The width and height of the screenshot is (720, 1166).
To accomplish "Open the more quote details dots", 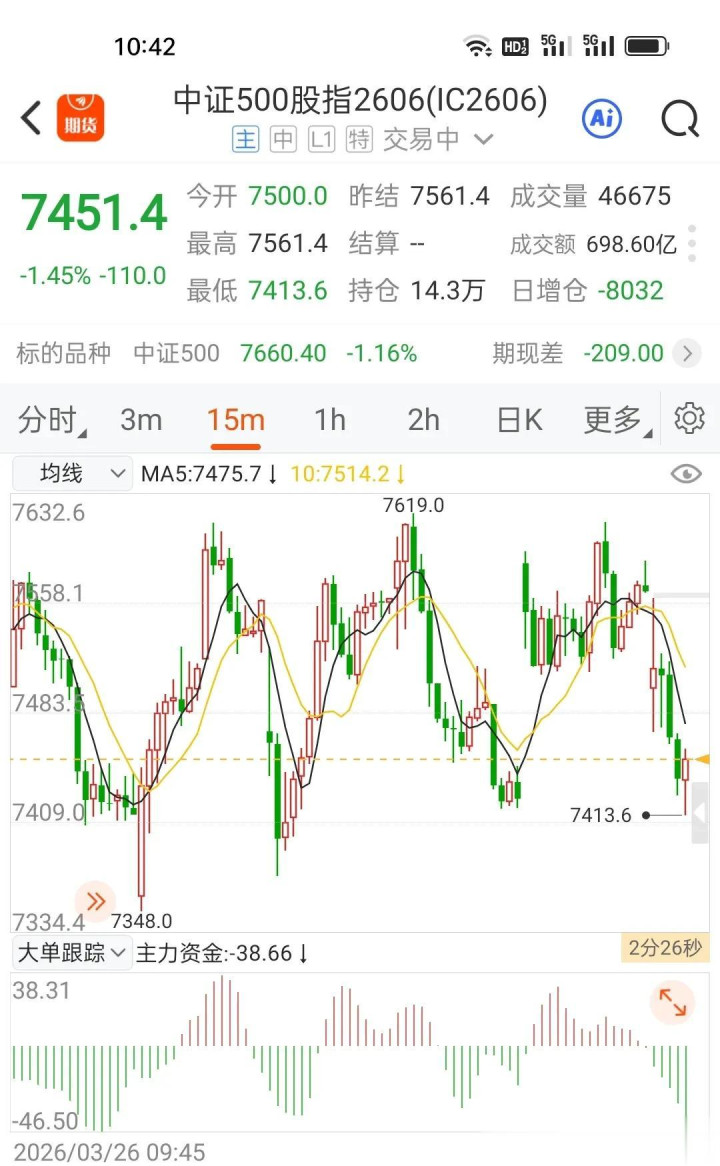I will pos(692,243).
